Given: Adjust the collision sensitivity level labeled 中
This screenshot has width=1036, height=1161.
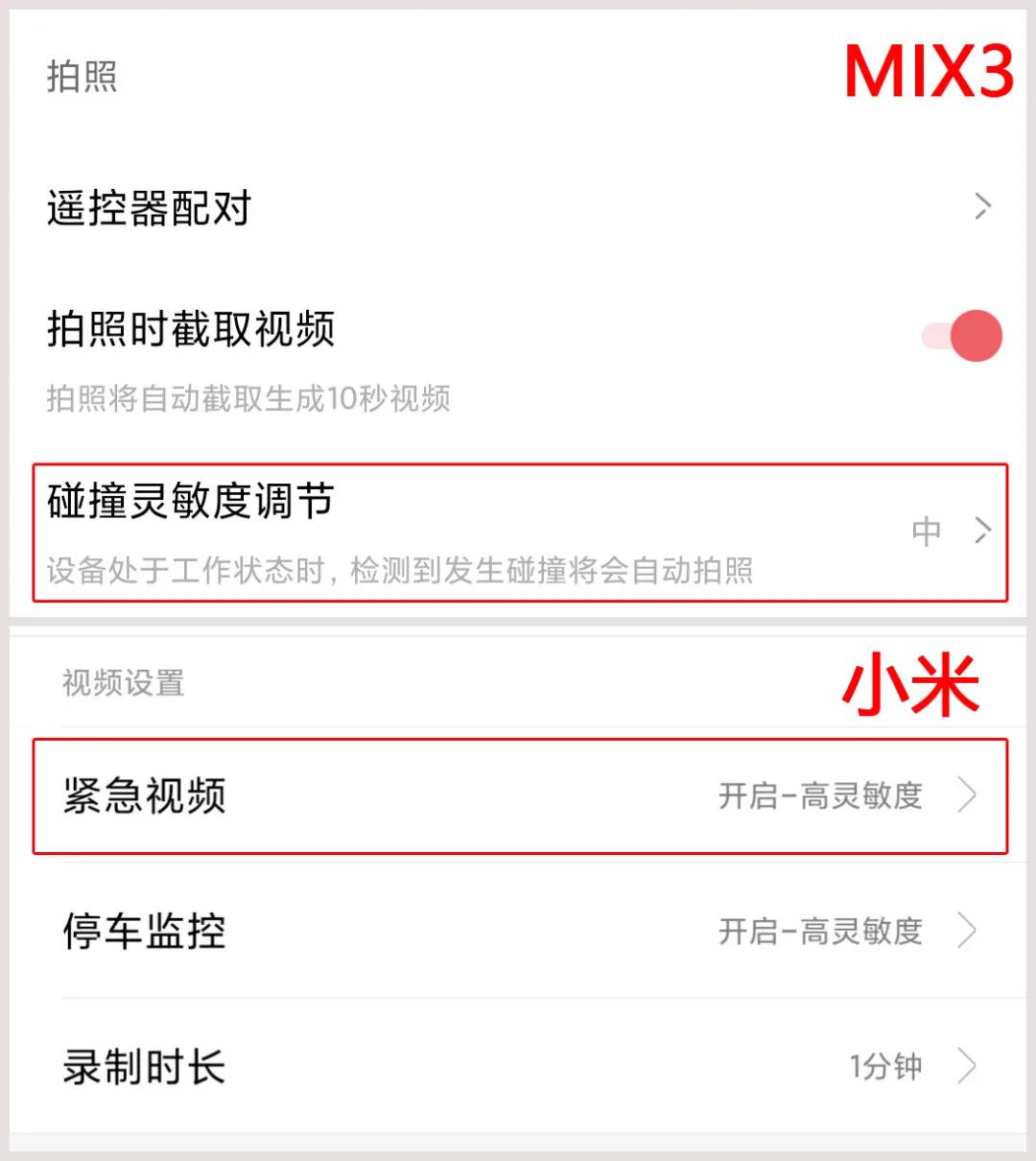Looking at the screenshot, I should (x=927, y=531).
